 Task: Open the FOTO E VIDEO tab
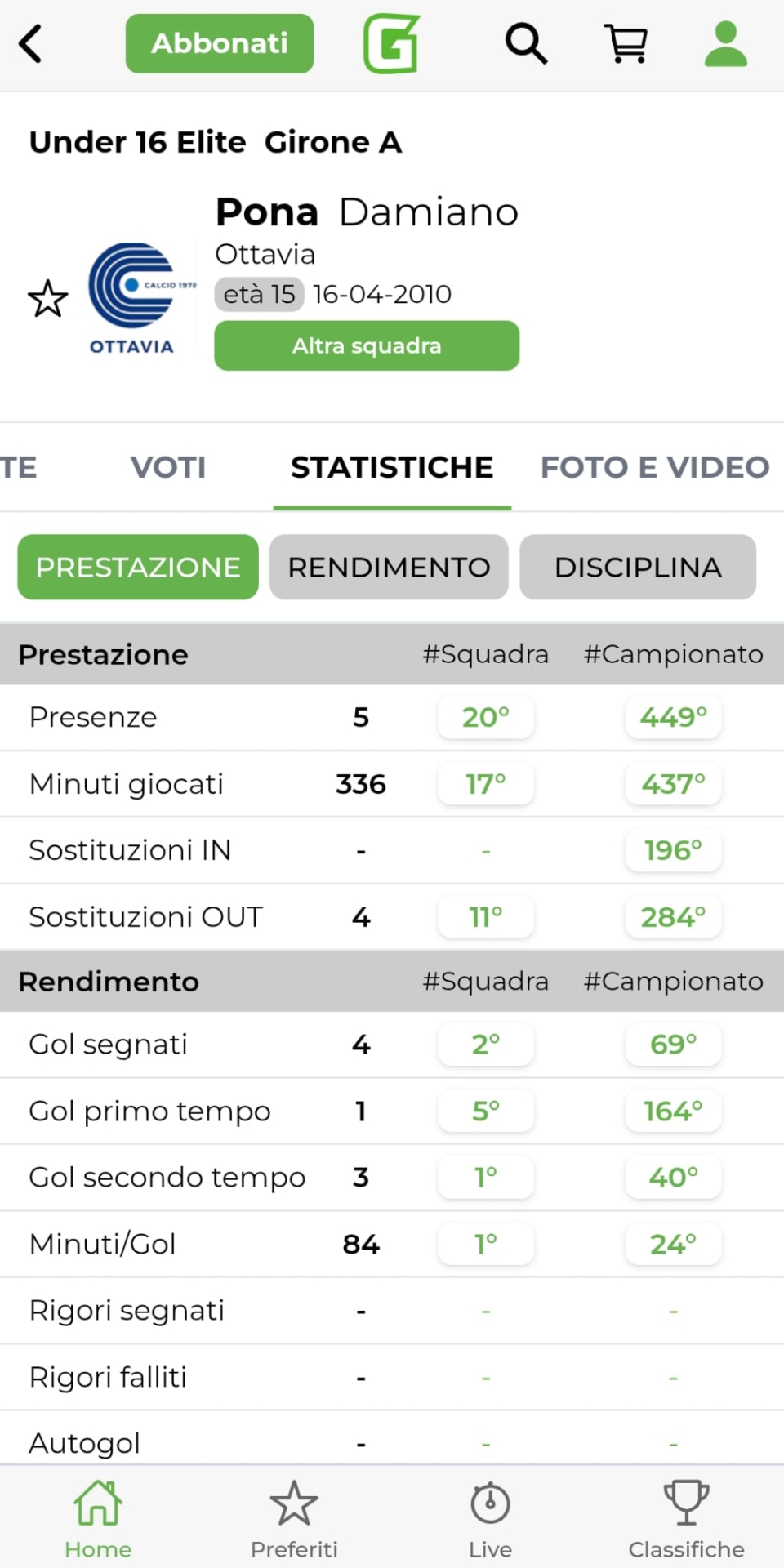click(x=655, y=467)
